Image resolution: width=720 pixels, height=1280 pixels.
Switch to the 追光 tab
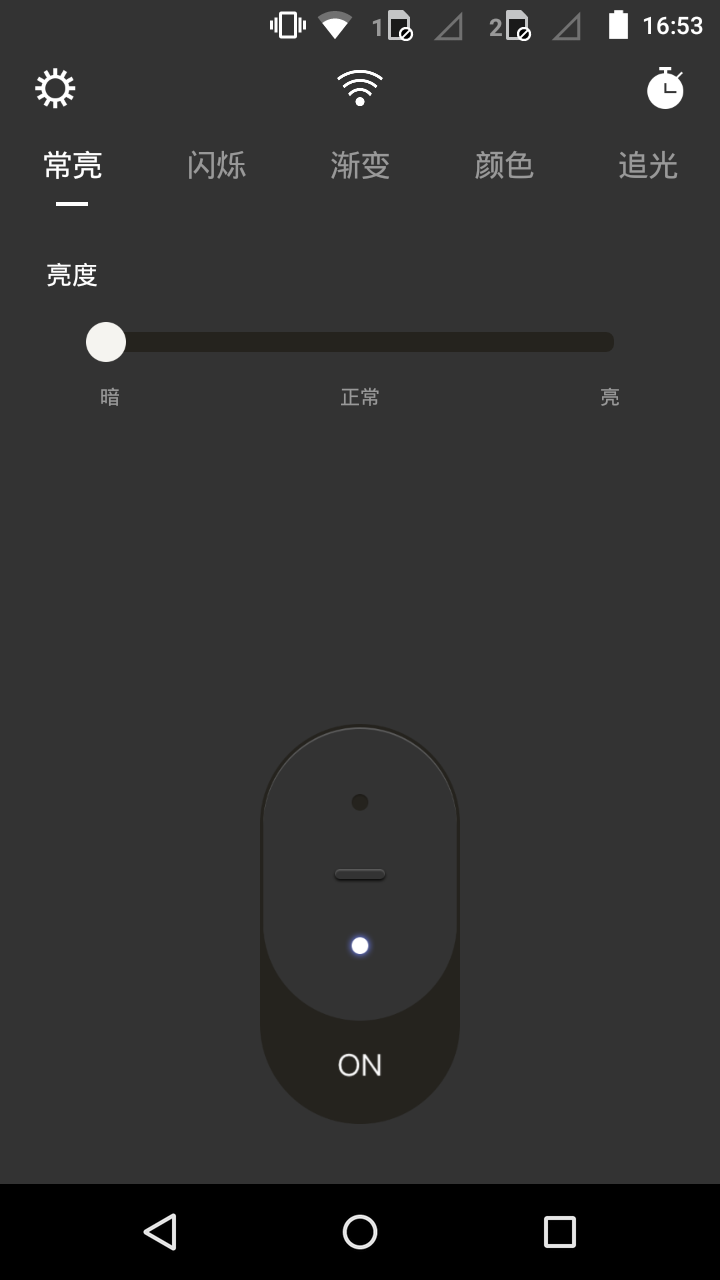(x=648, y=166)
